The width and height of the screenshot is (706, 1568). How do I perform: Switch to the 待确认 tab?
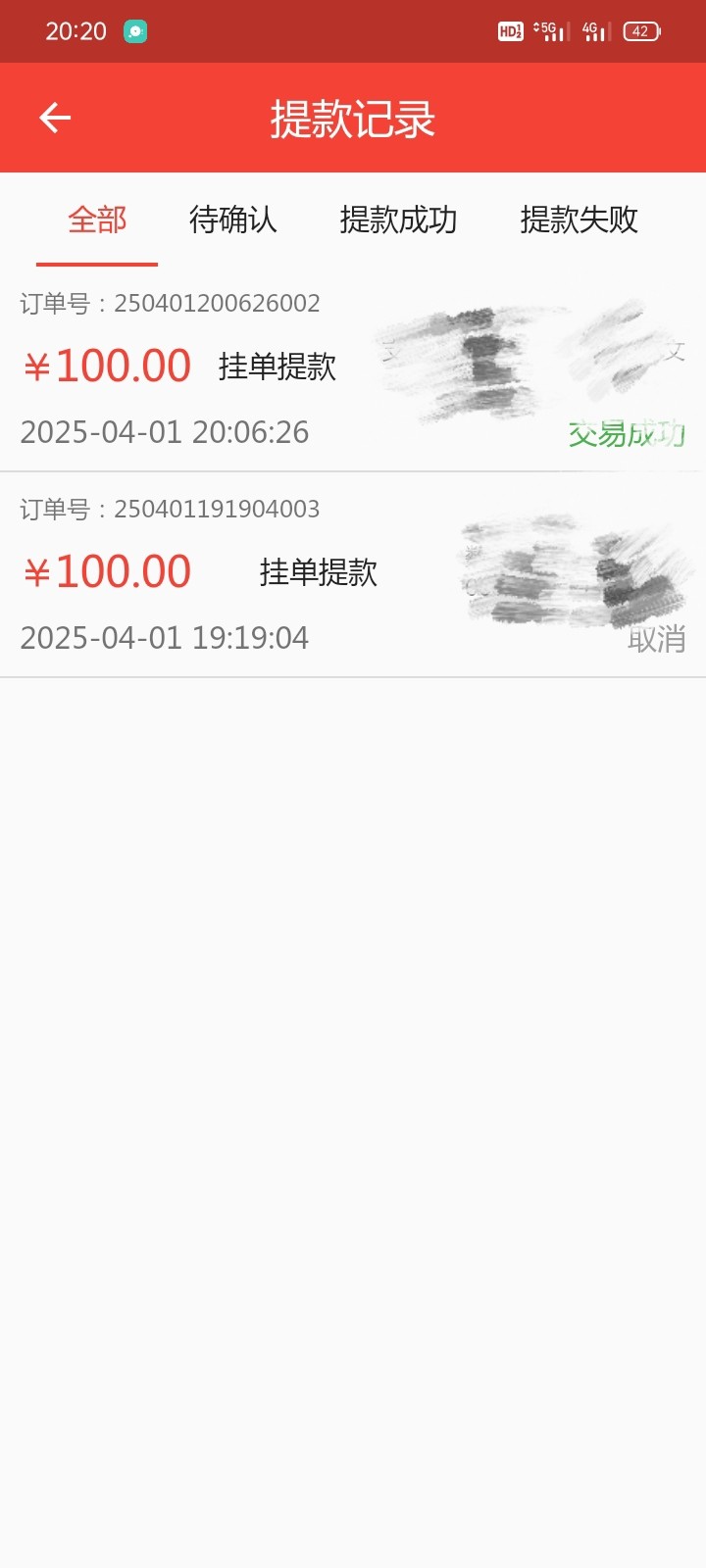(x=233, y=220)
